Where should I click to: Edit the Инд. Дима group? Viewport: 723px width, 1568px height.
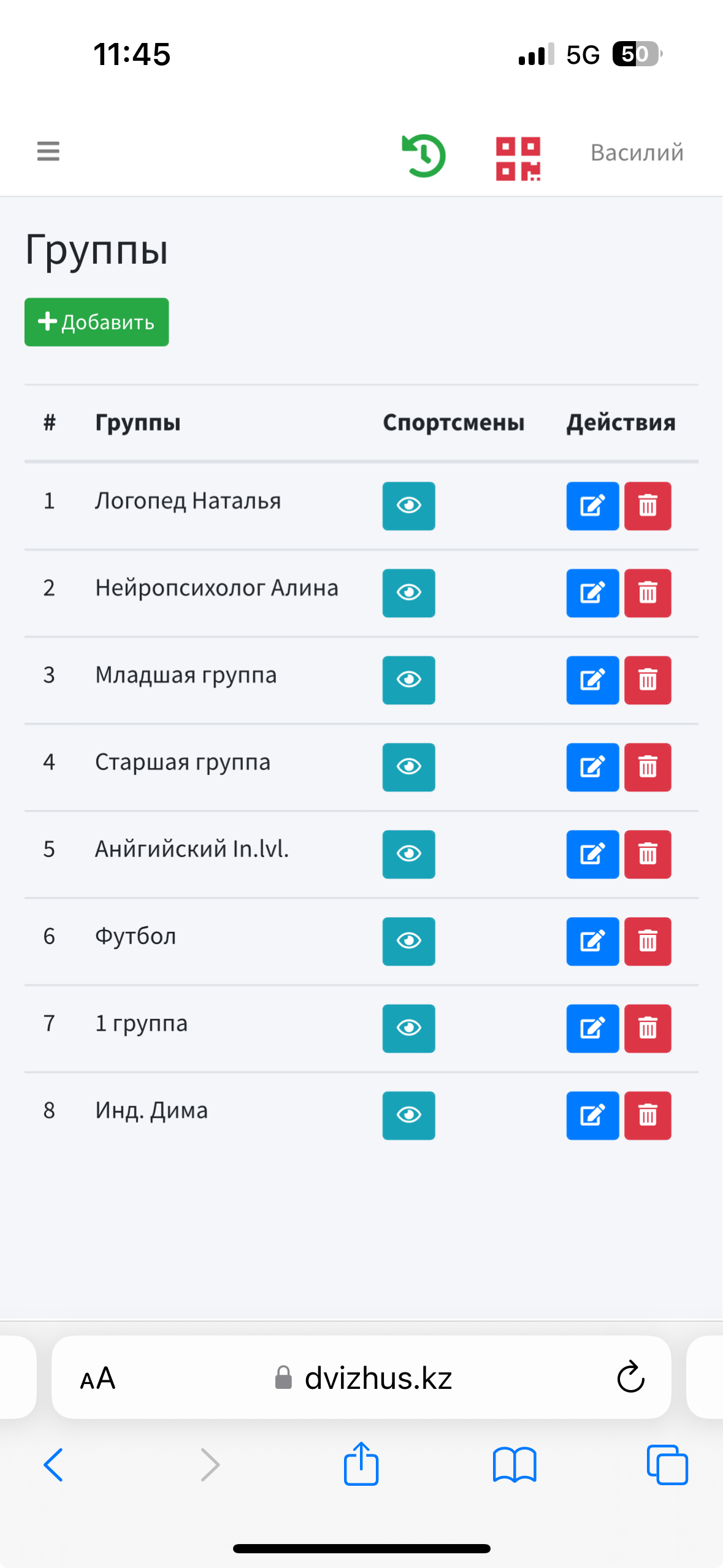point(592,1116)
